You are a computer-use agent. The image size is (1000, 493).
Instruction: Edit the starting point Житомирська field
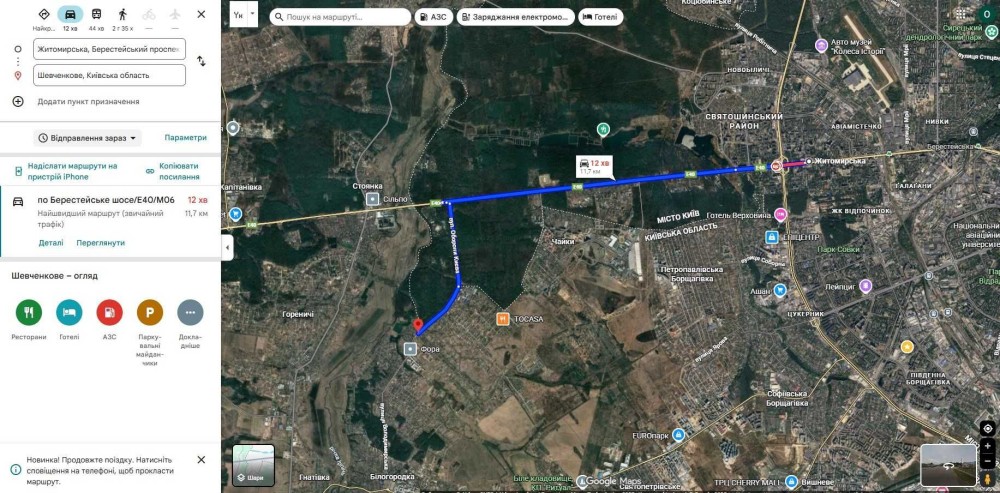tap(109, 48)
